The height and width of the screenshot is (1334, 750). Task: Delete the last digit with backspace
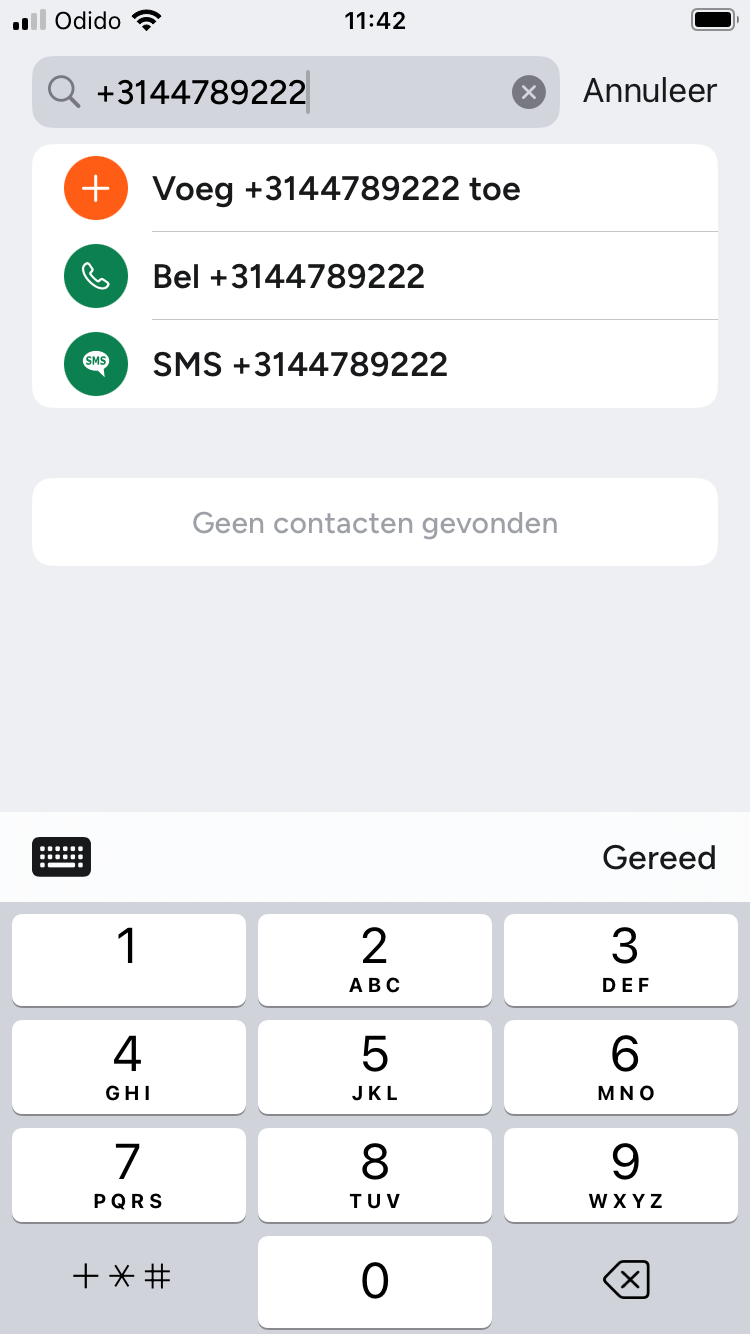point(626,1279)
